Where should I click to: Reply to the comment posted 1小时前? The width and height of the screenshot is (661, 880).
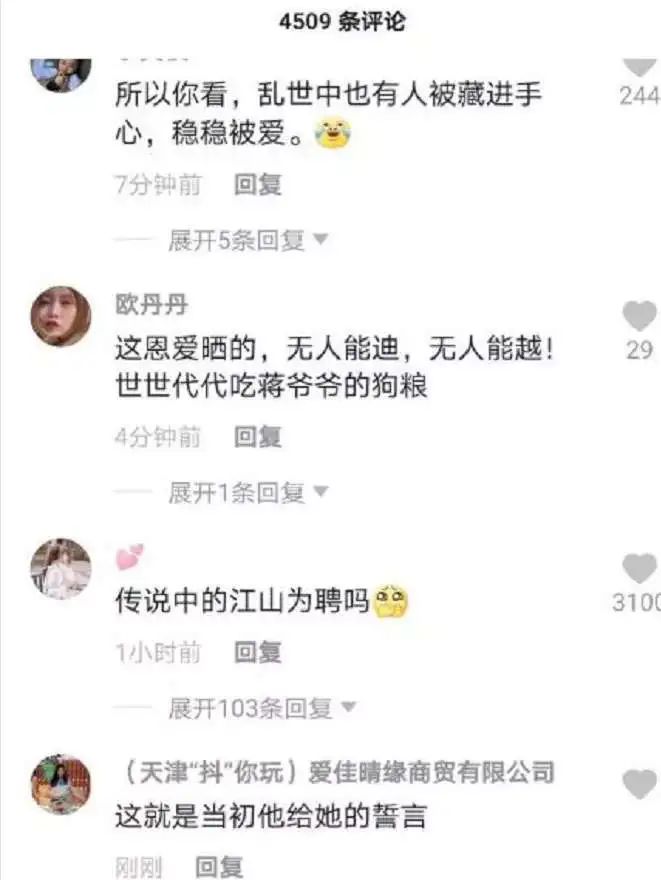257,652
